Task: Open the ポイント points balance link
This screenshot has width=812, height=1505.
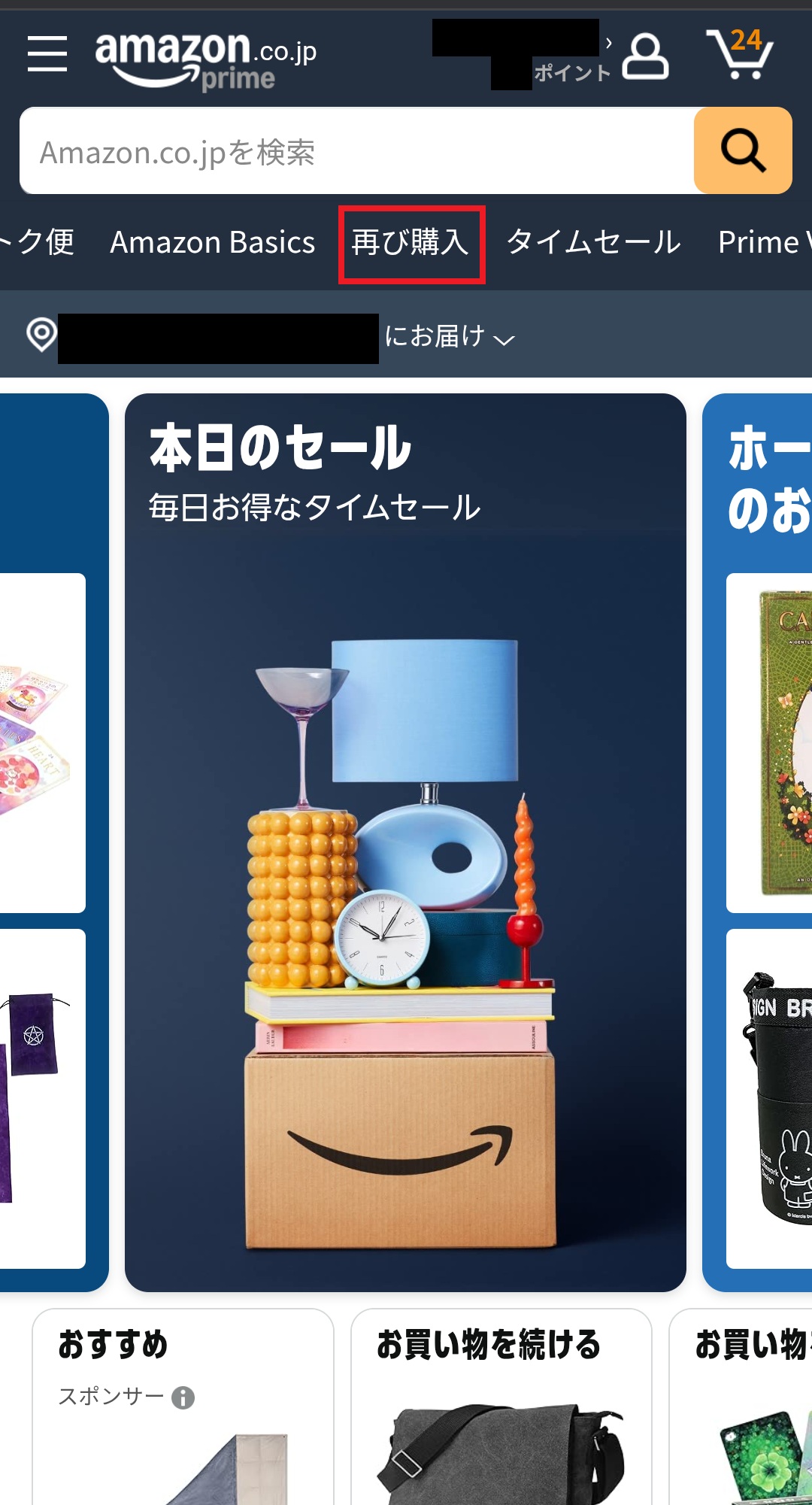Action: tap(571, 73)
